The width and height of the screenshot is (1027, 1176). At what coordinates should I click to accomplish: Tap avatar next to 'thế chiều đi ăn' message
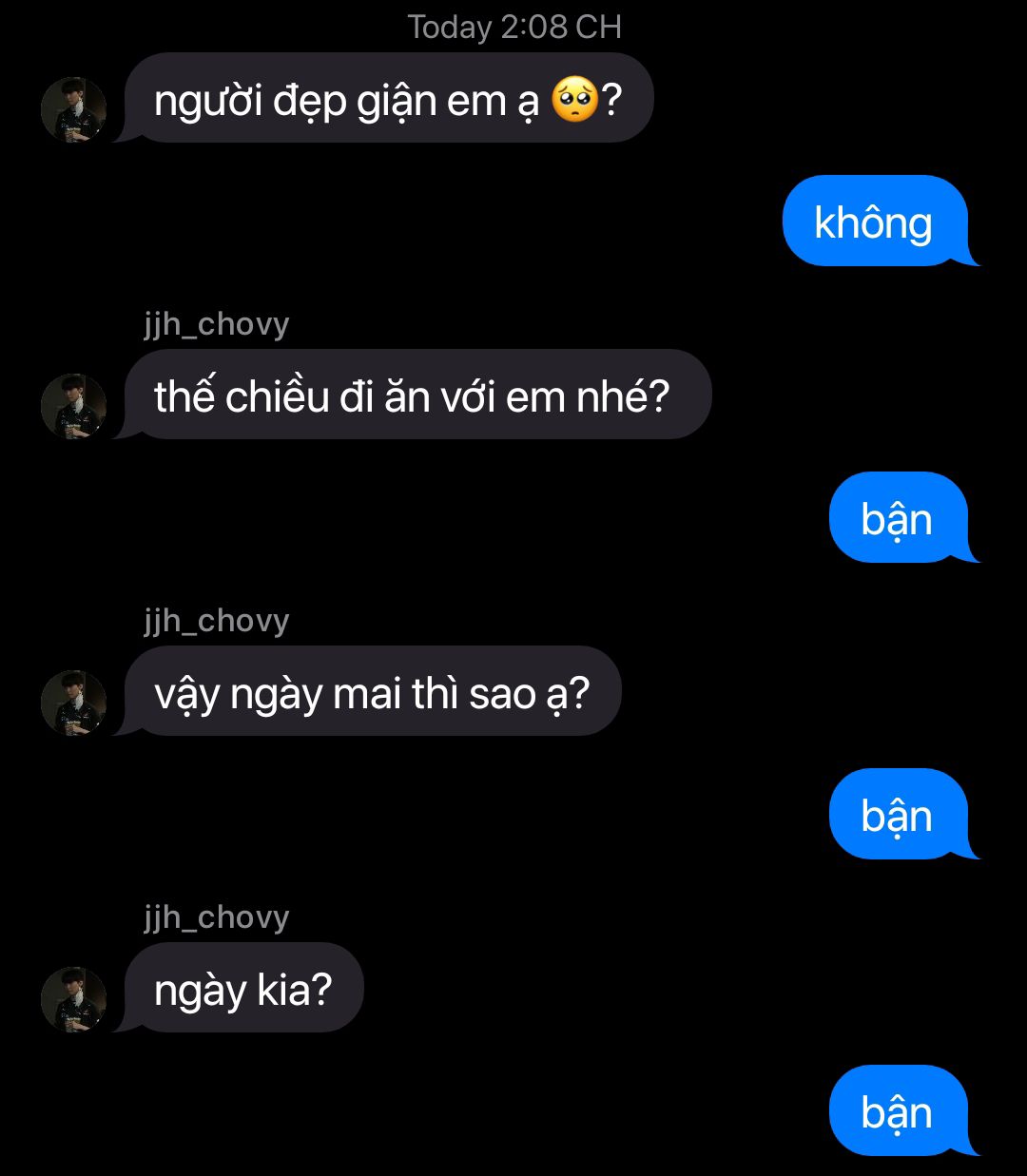tap(73, 406)
